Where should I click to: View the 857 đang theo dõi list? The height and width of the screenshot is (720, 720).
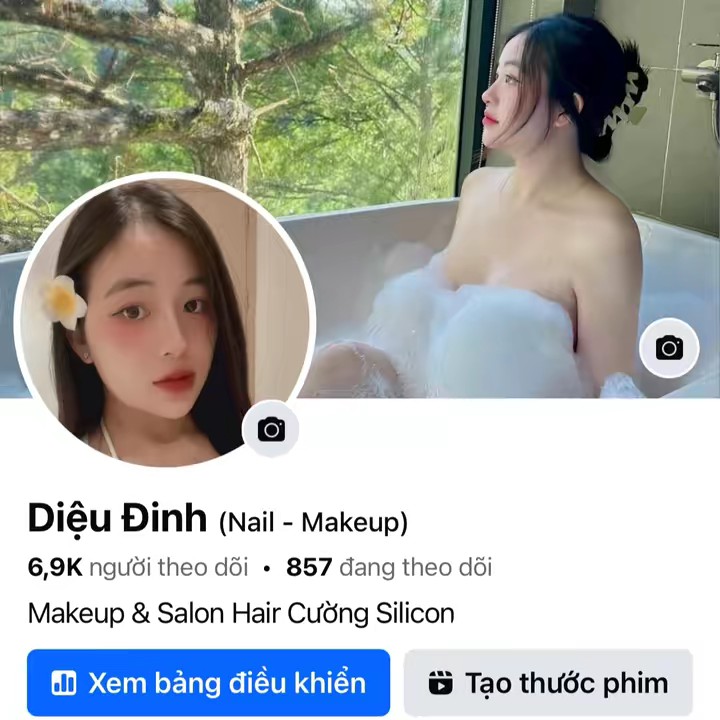[x=389, y=568]
